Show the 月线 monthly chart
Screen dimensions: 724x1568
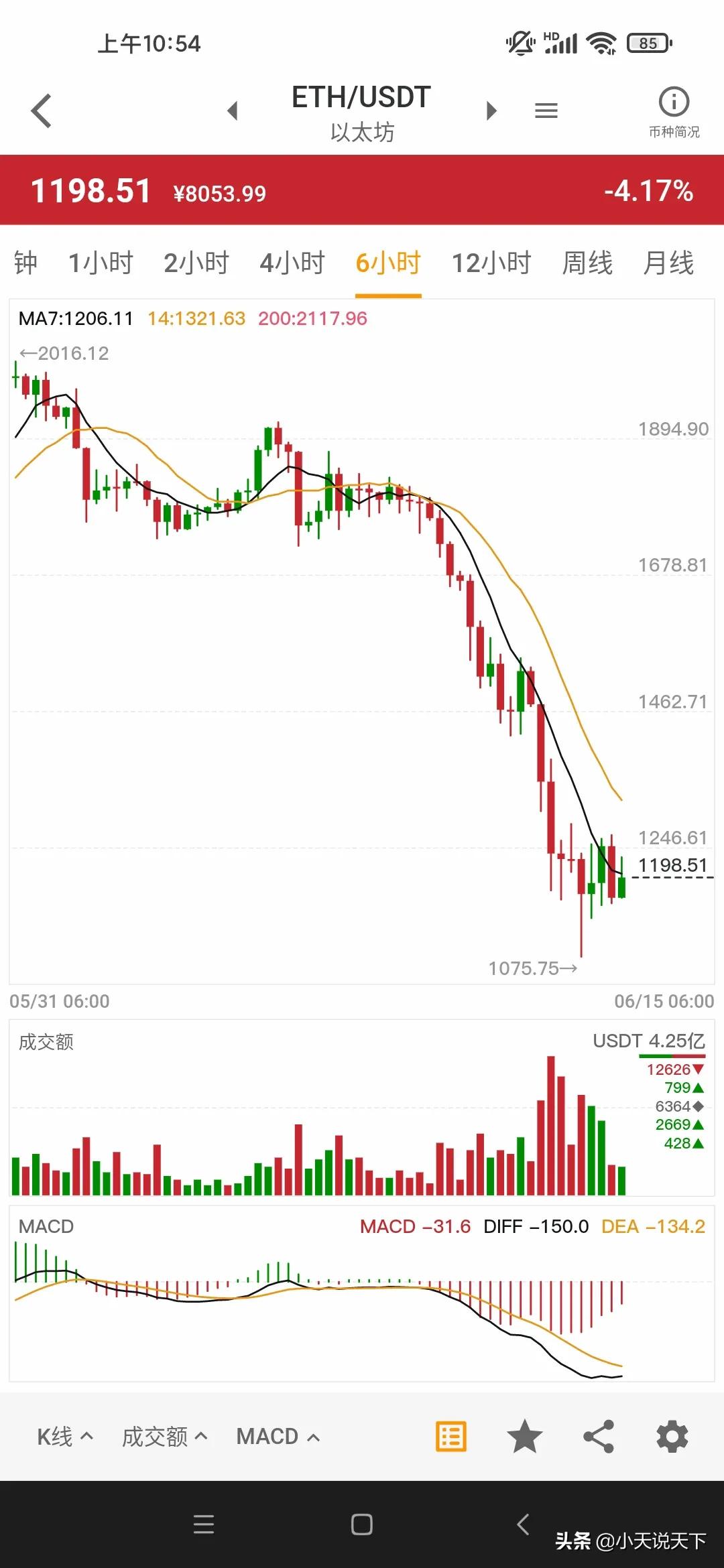point(668,263)
